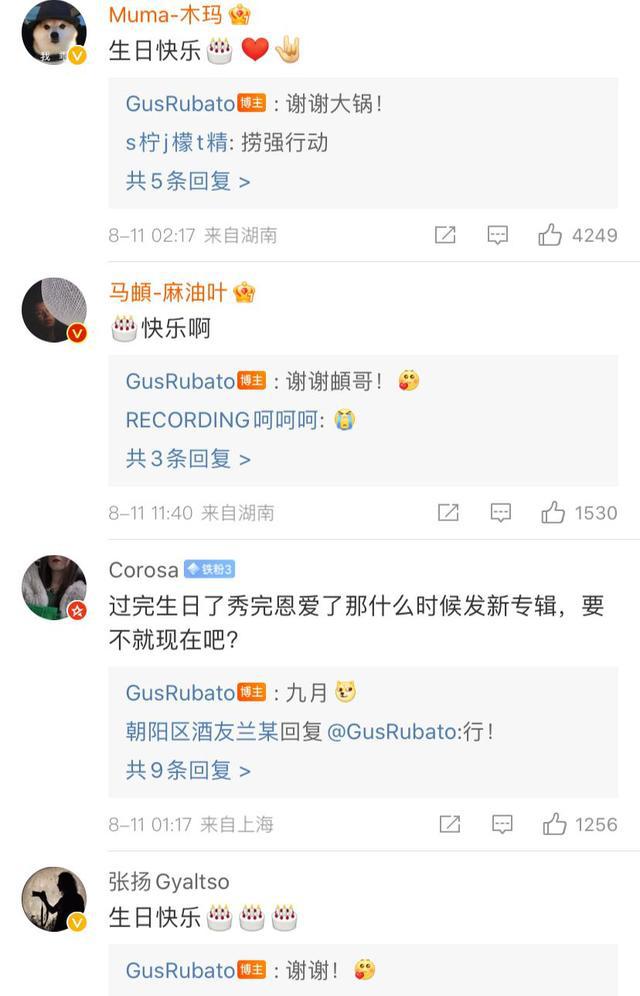The image size is (640, 996).
Task: Open Muma-木玛's profile avatar
Action: 54,33
